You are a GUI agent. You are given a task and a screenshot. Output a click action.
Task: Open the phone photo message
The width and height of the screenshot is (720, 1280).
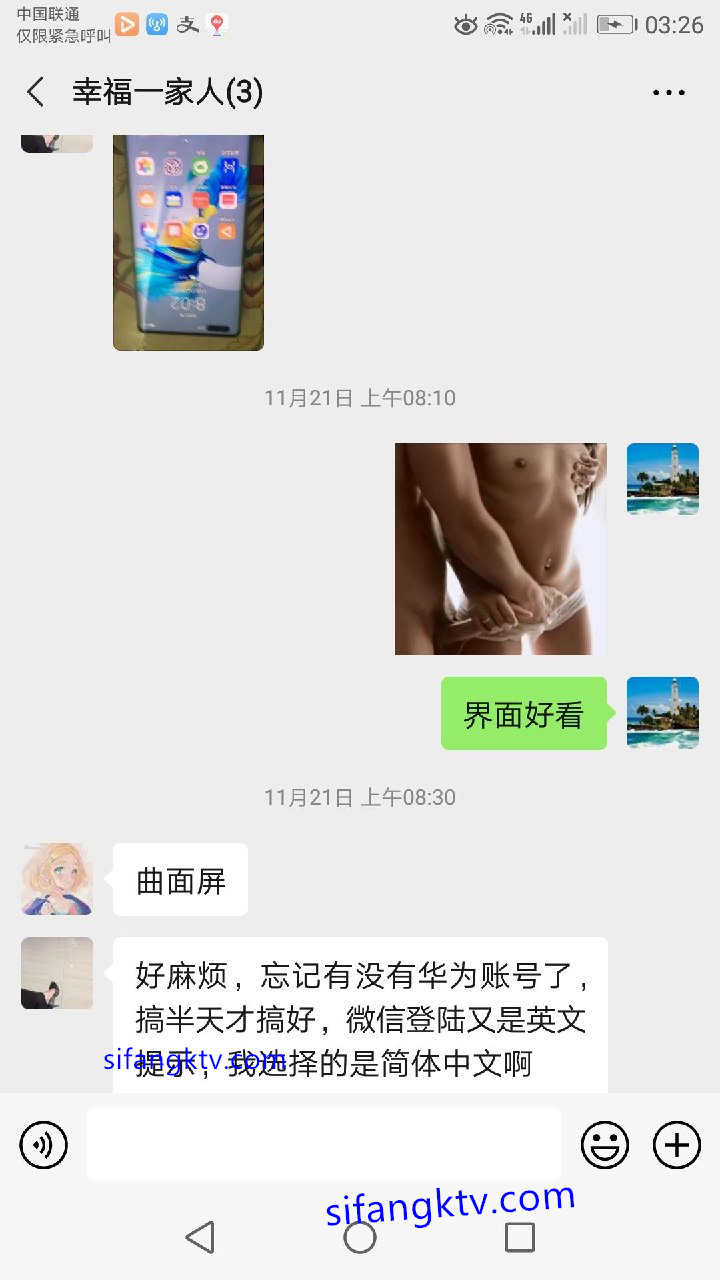[188, 242]
